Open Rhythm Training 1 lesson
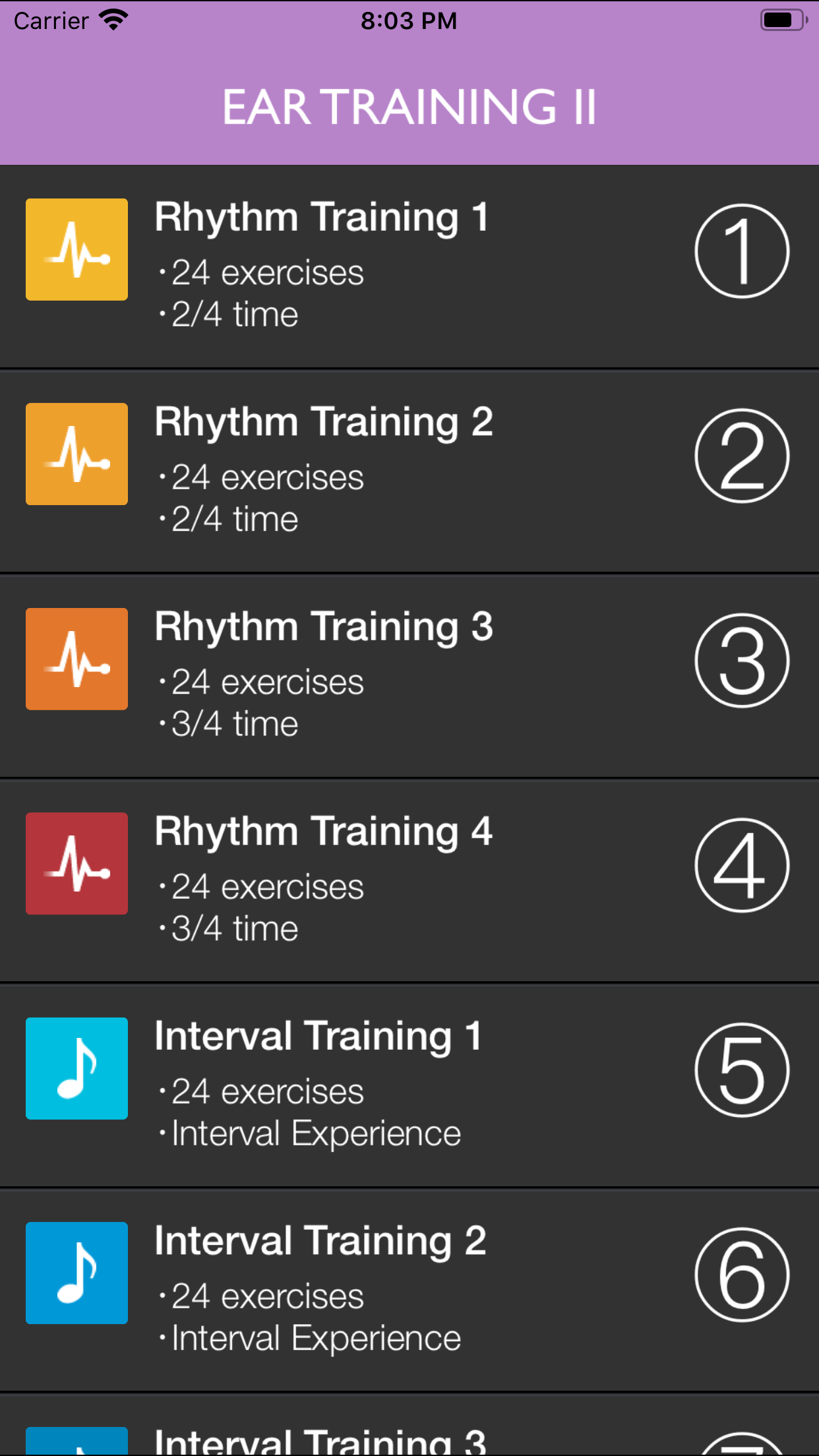 click(x=409, y=266)
